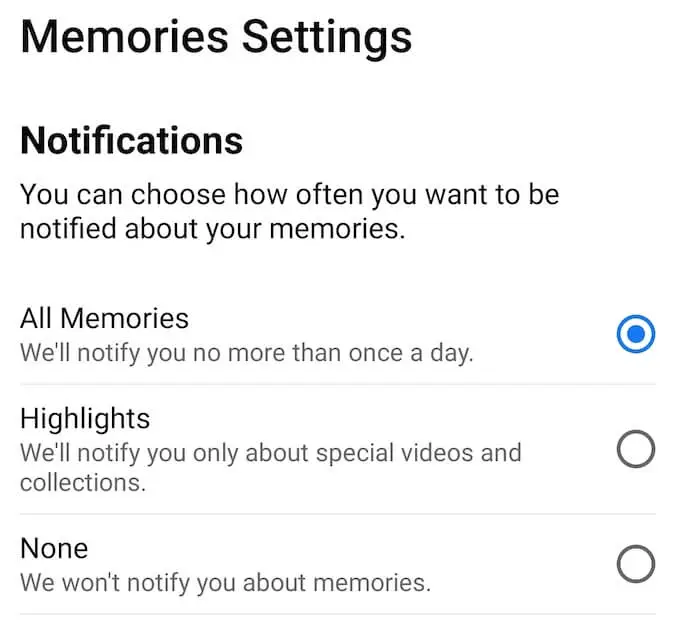Set memory notifications to None
Viewport: 680px width, 626px height.
(x=635, y=565)
